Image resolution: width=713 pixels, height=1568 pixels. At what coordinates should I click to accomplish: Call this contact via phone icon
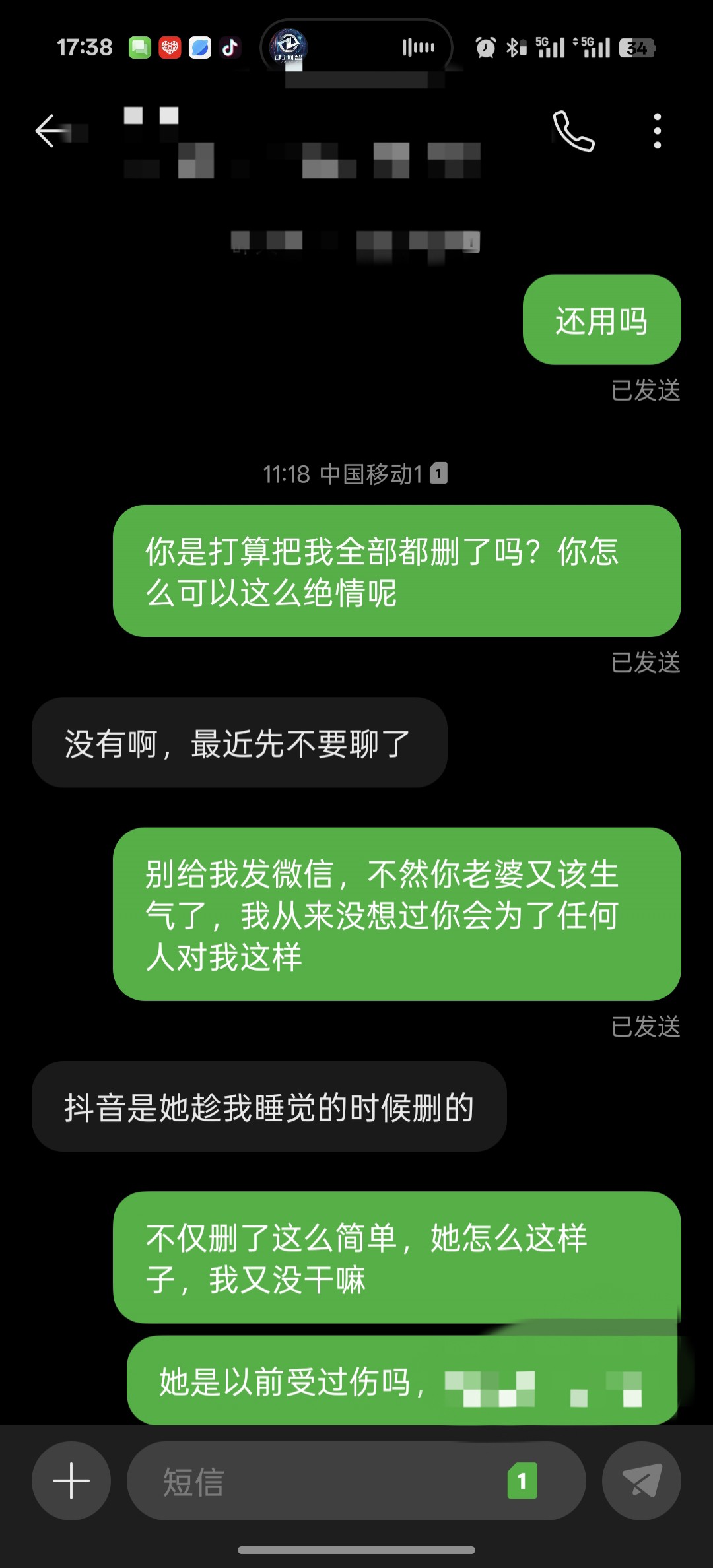(573, 131)
